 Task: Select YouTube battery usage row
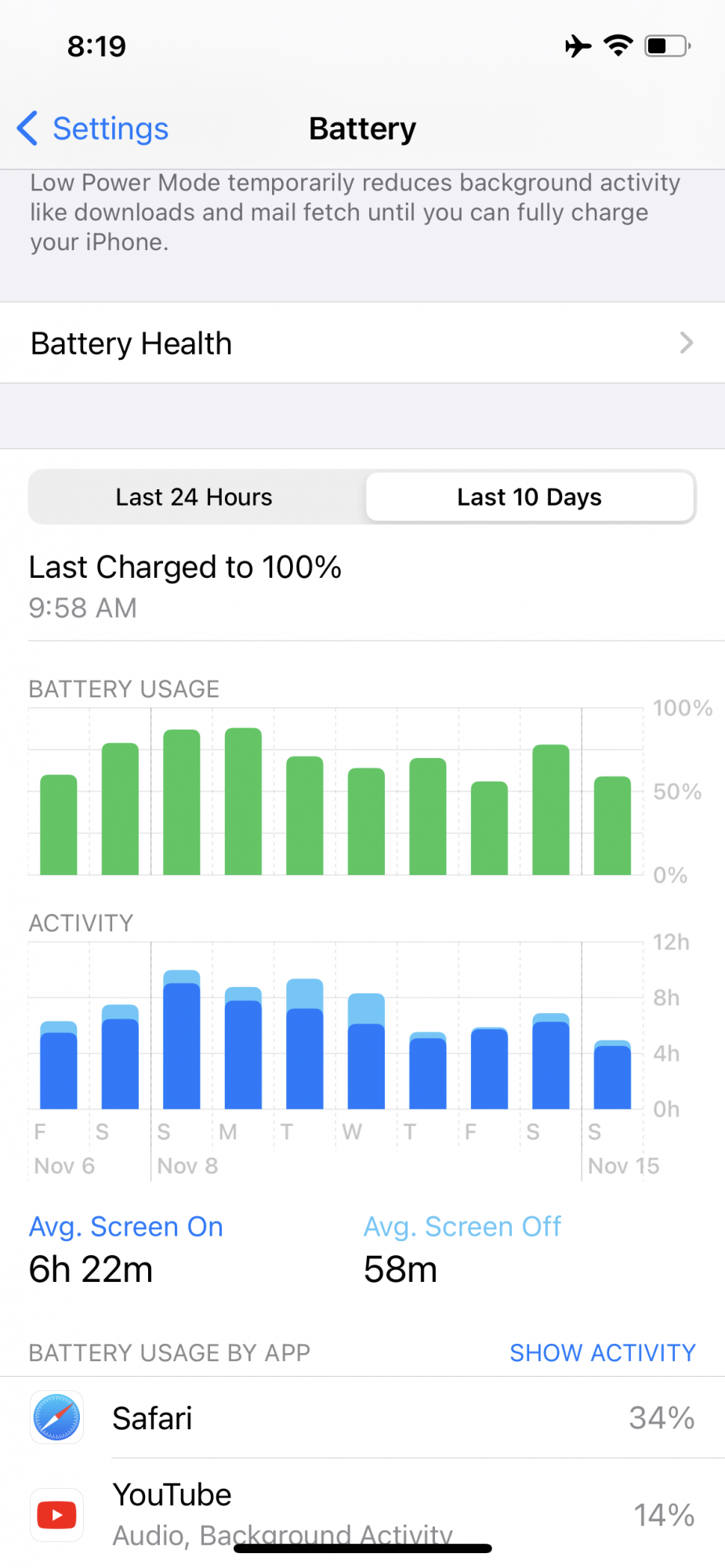(362, 1515)
